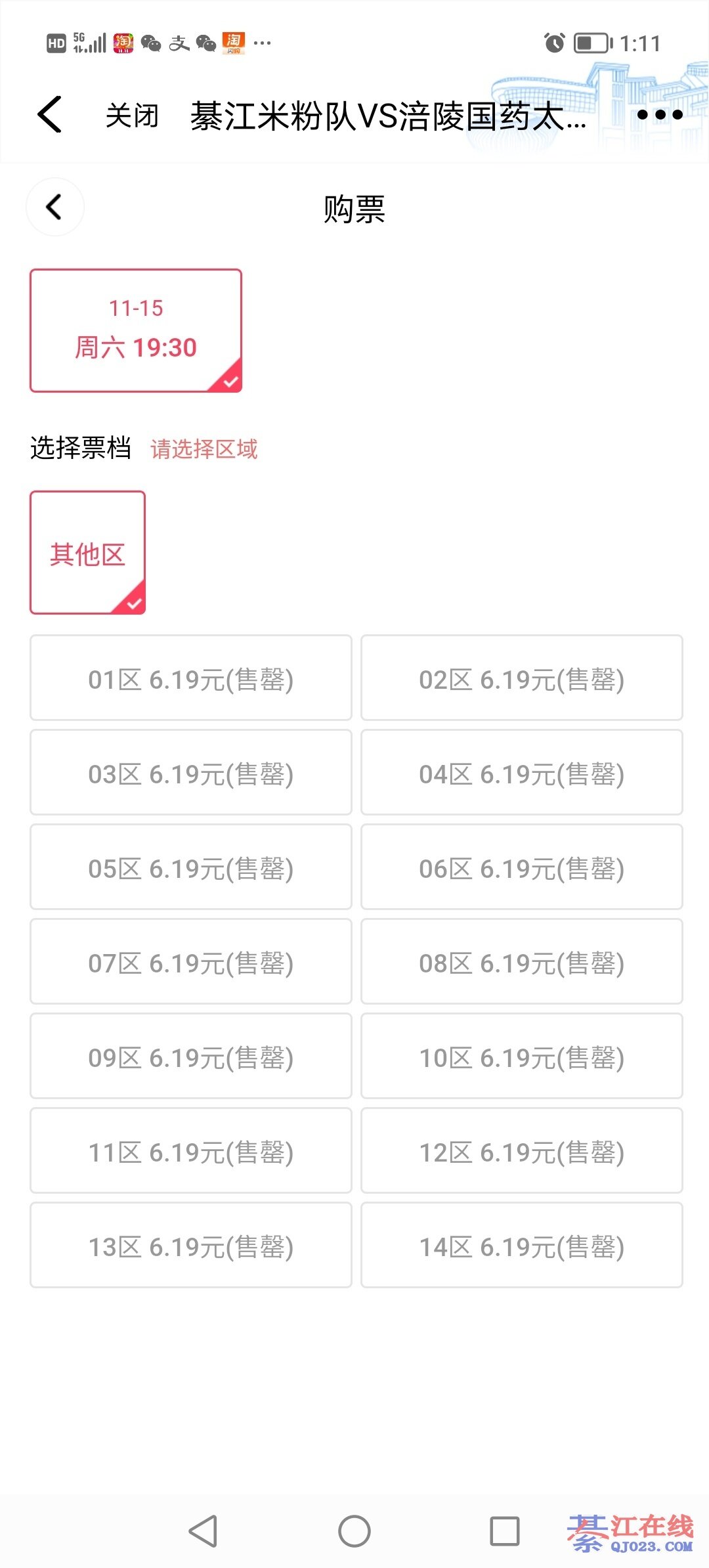Tap 关闭 to close the page
709x1568 pixels.
tap(132, 116)
